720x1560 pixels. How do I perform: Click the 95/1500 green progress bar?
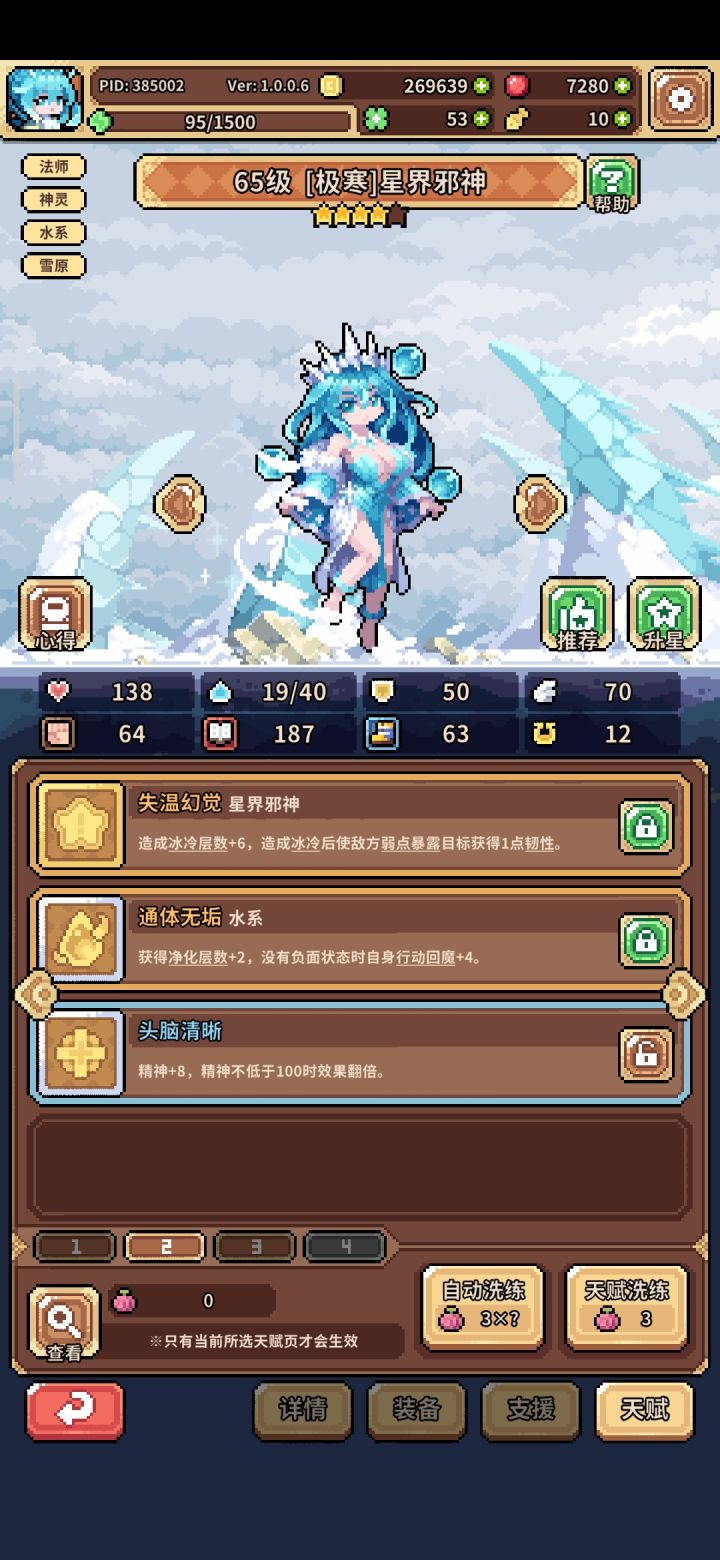pos(220,121)
